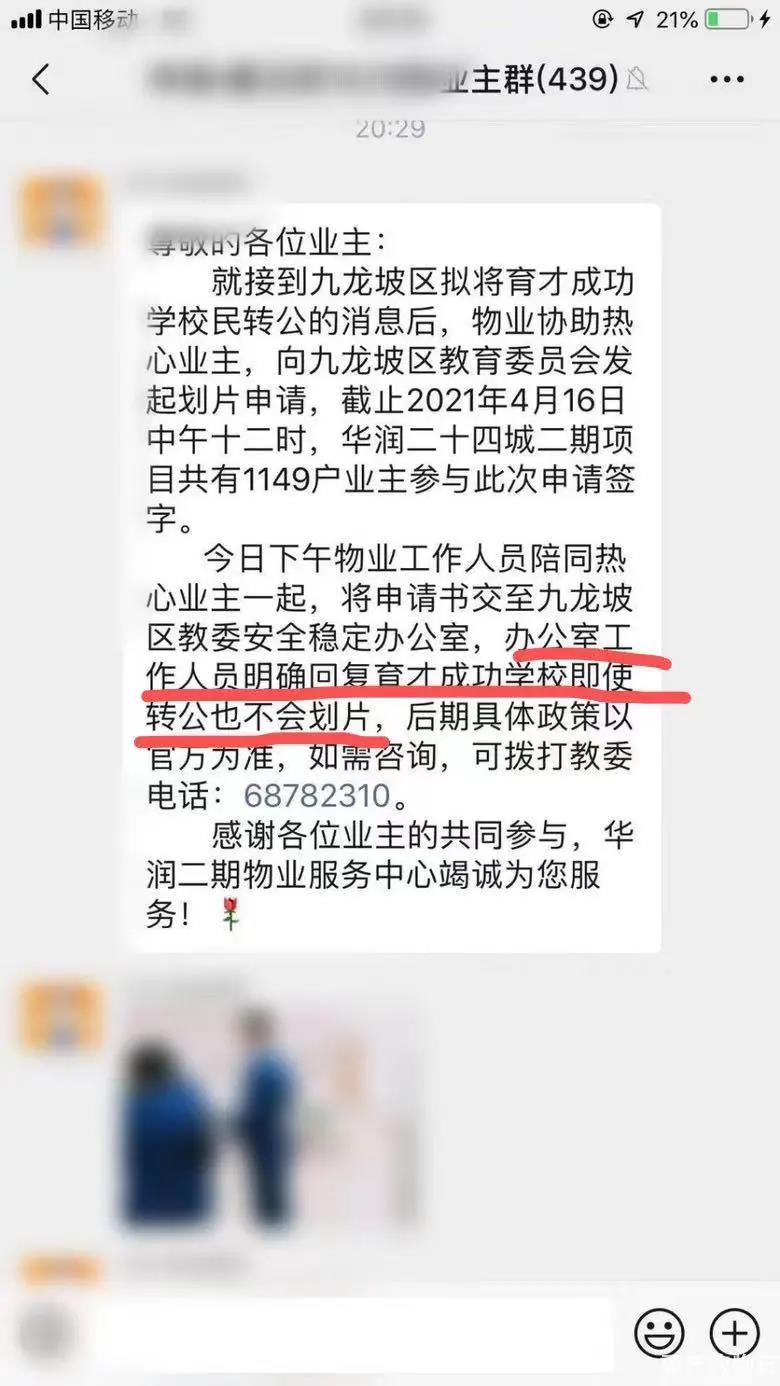Open the plus attachments menu

735,1332
